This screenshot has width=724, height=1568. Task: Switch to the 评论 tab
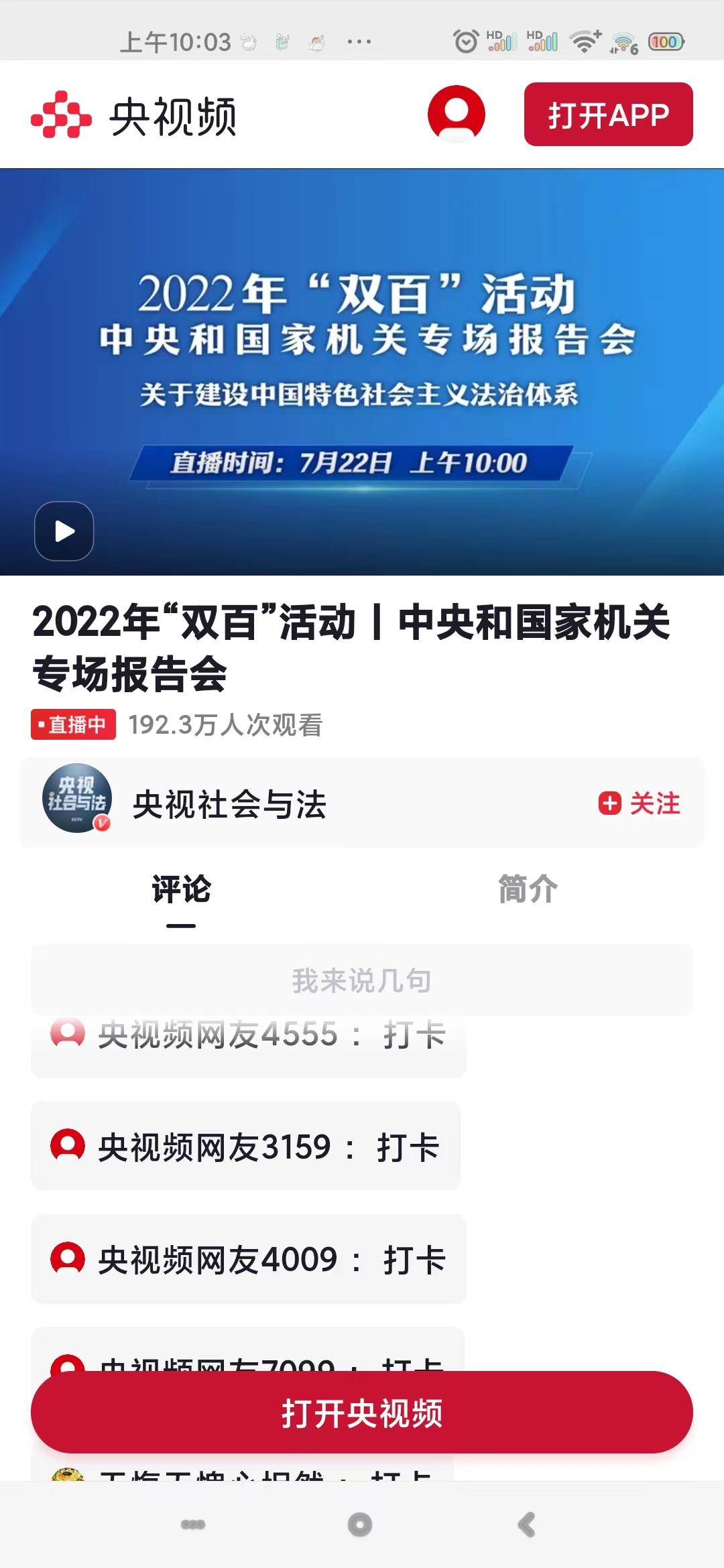[181, 890]
